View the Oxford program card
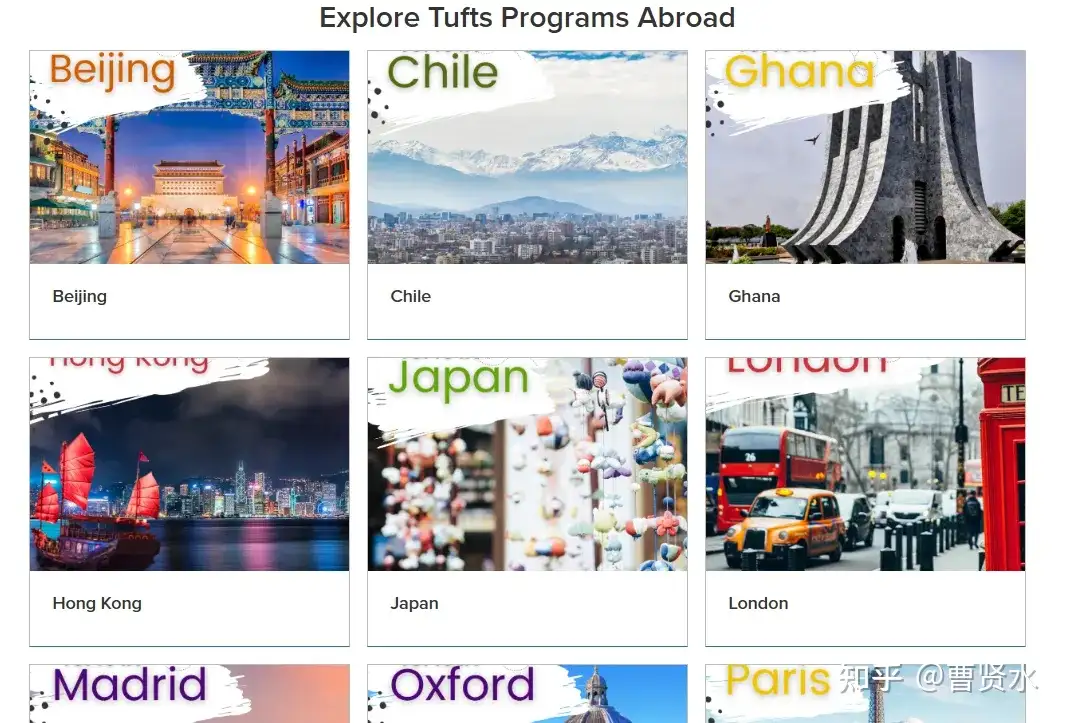The width and height of the screenshot is (1066, 723). (x=527, y=695)
